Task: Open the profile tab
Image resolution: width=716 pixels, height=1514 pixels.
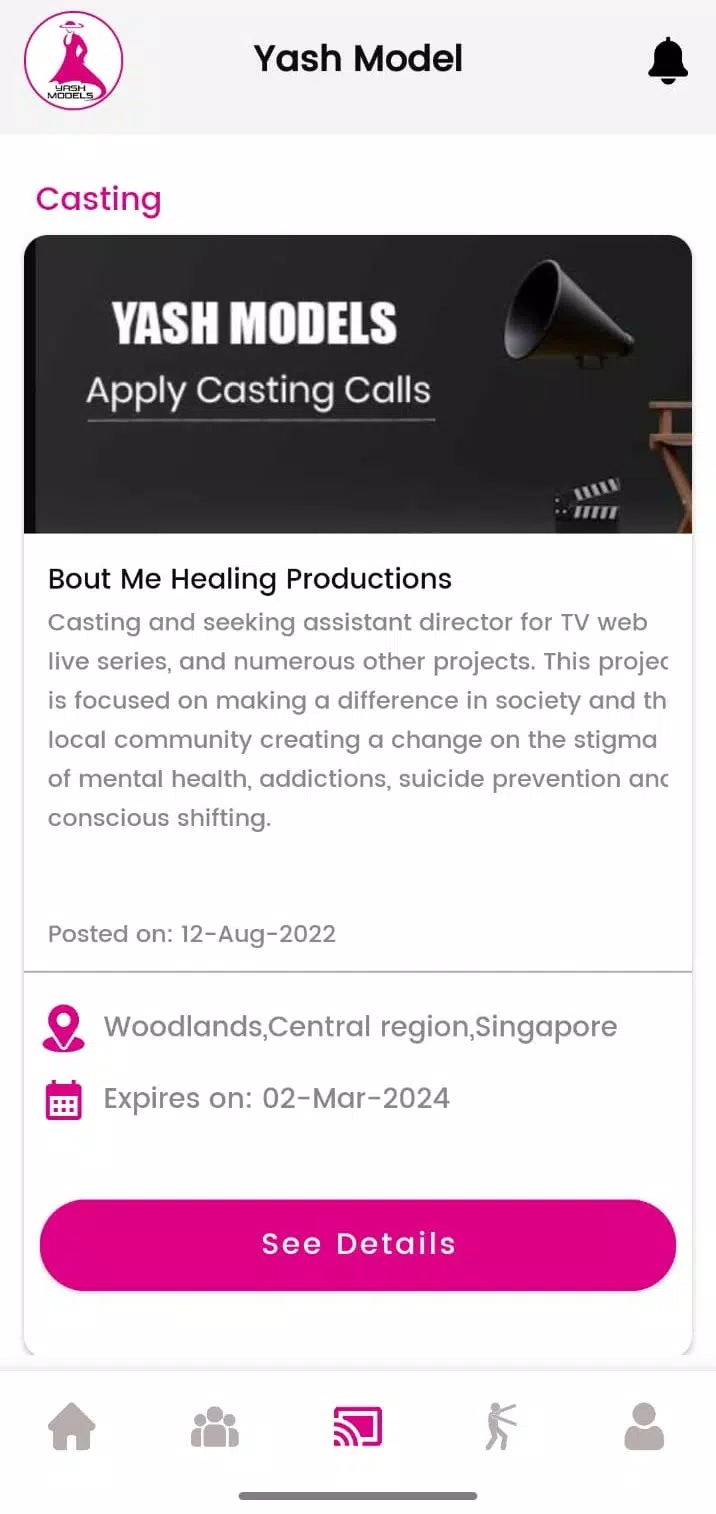Action: tap(644, 1427)
